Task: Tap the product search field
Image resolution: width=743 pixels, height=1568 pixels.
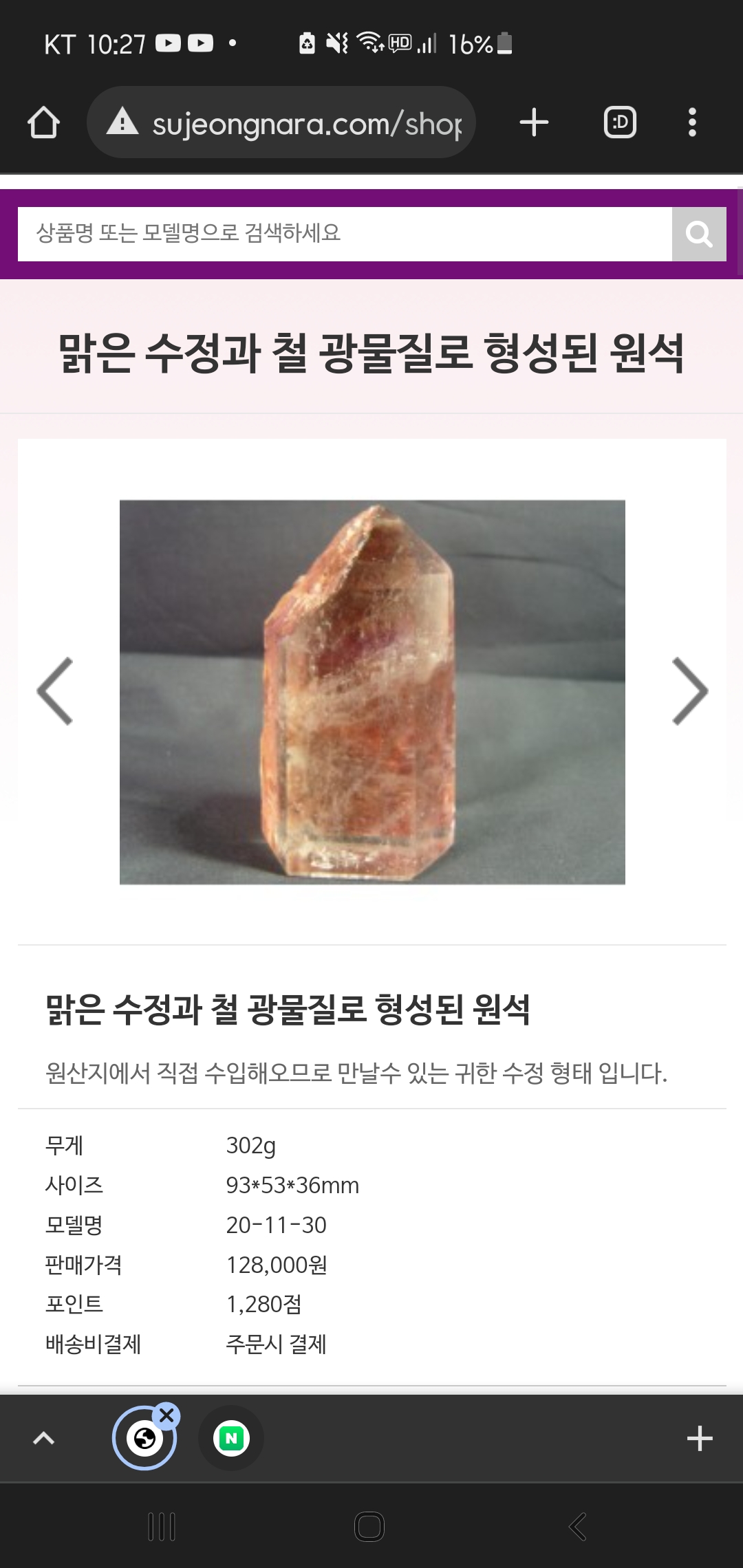Action: click(344, 234)
